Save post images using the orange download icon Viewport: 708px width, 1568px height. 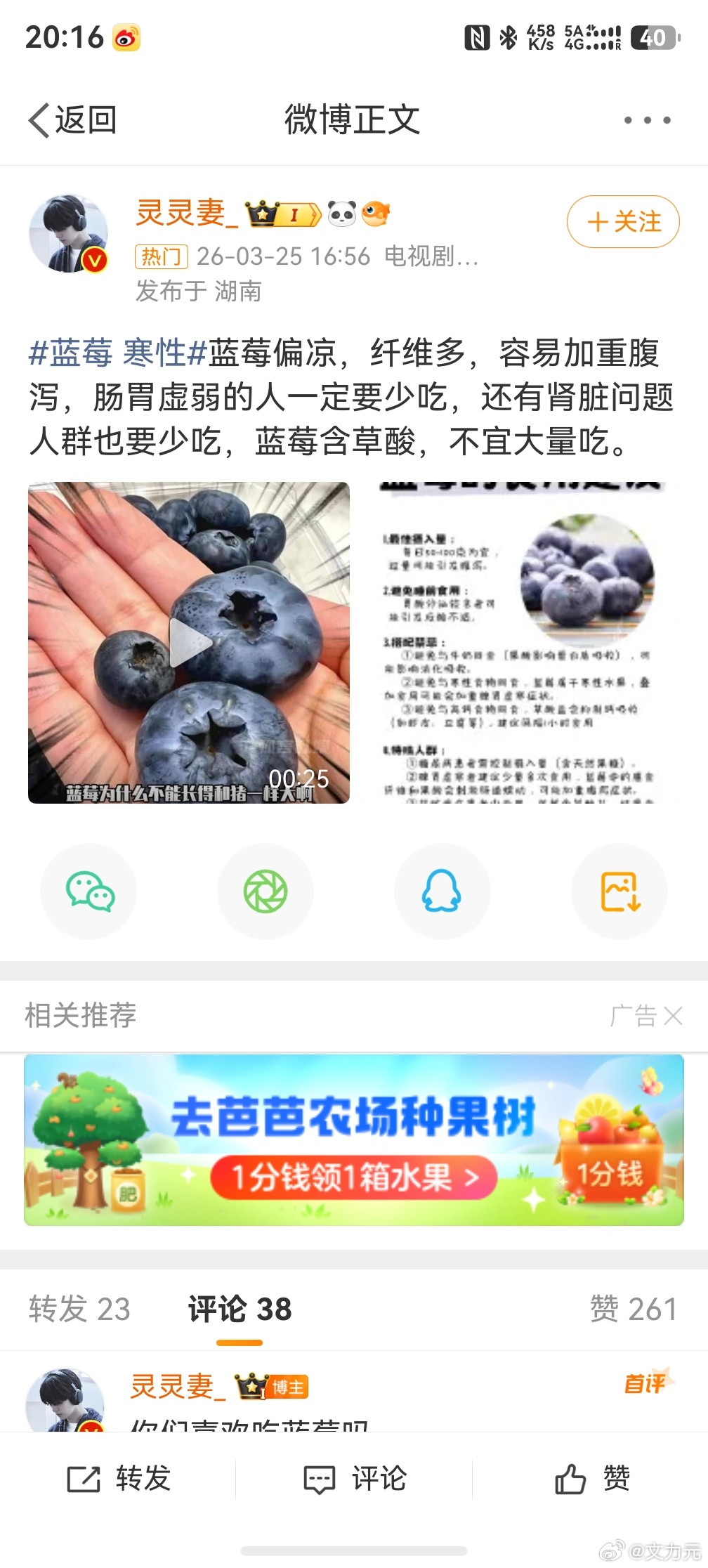click(x=618, y=891)
